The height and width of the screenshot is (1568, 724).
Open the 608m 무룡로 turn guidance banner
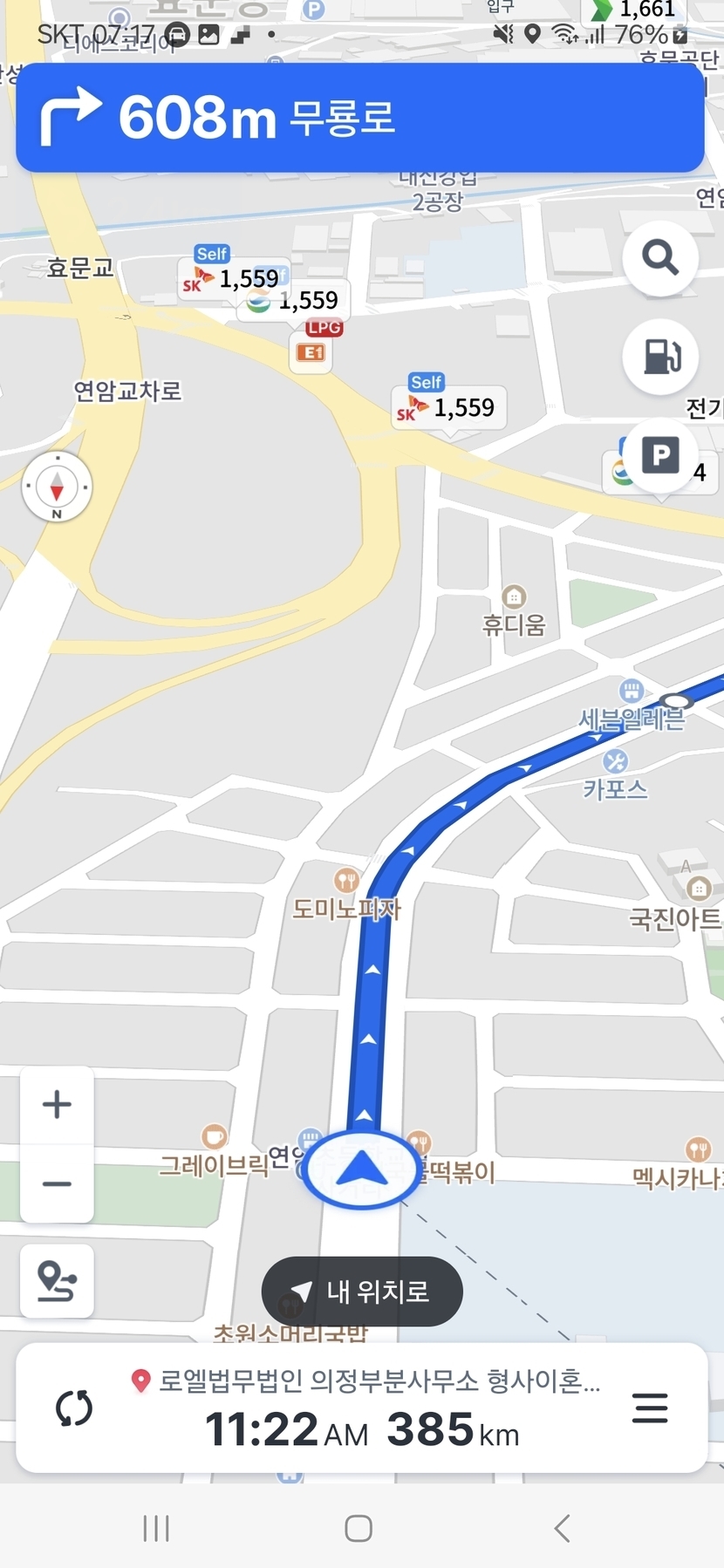click(360, 118)
